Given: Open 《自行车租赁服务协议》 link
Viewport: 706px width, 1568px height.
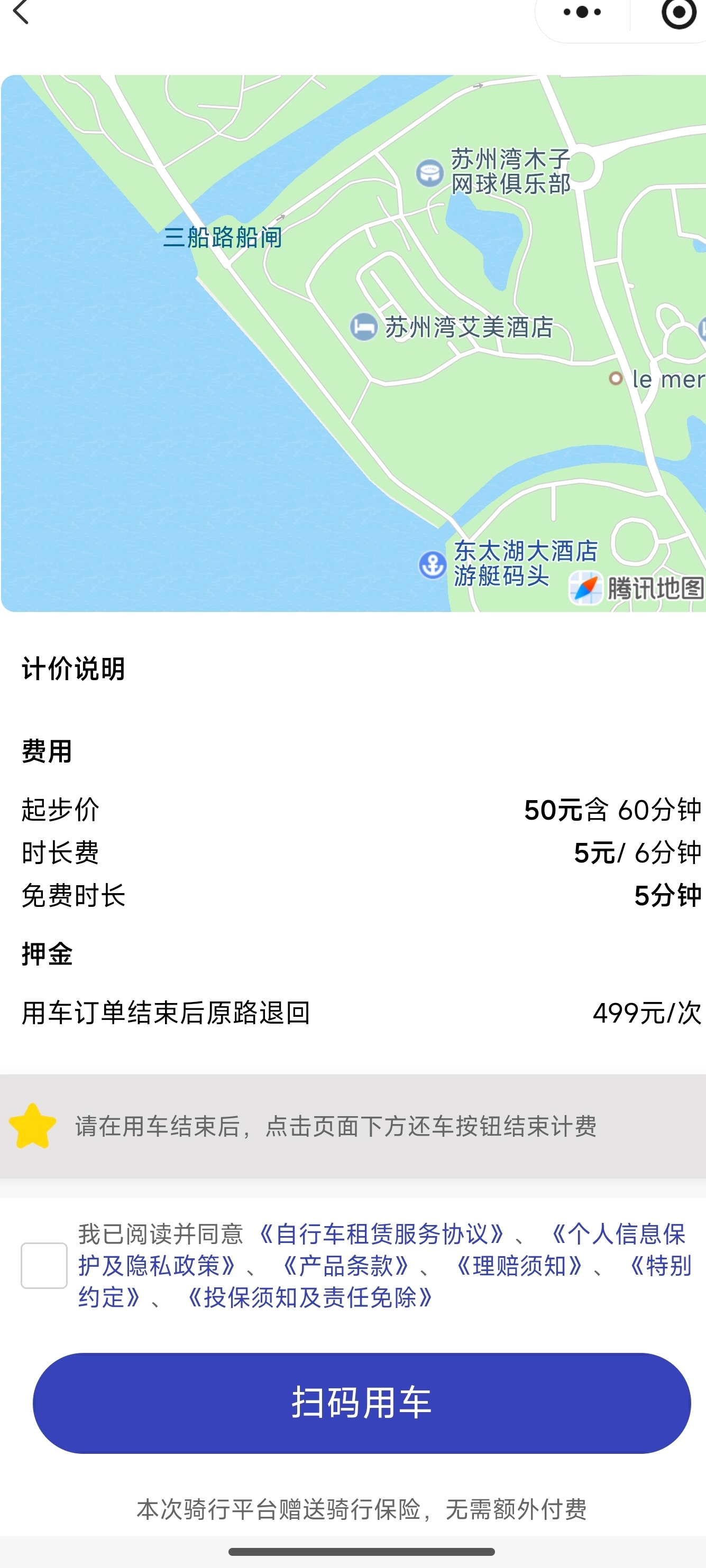Looking at the screenshot, I should click(x=382, y=1235).
